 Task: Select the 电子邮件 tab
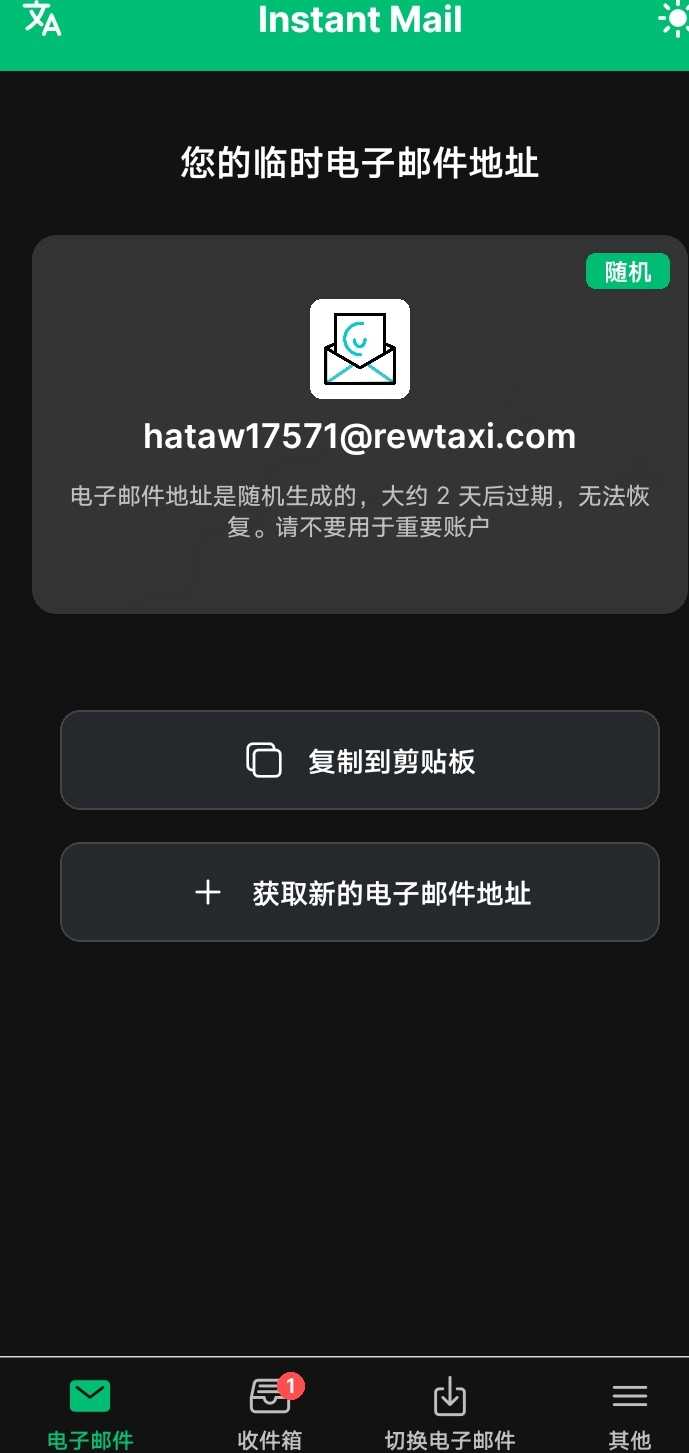coord(90,1412)
